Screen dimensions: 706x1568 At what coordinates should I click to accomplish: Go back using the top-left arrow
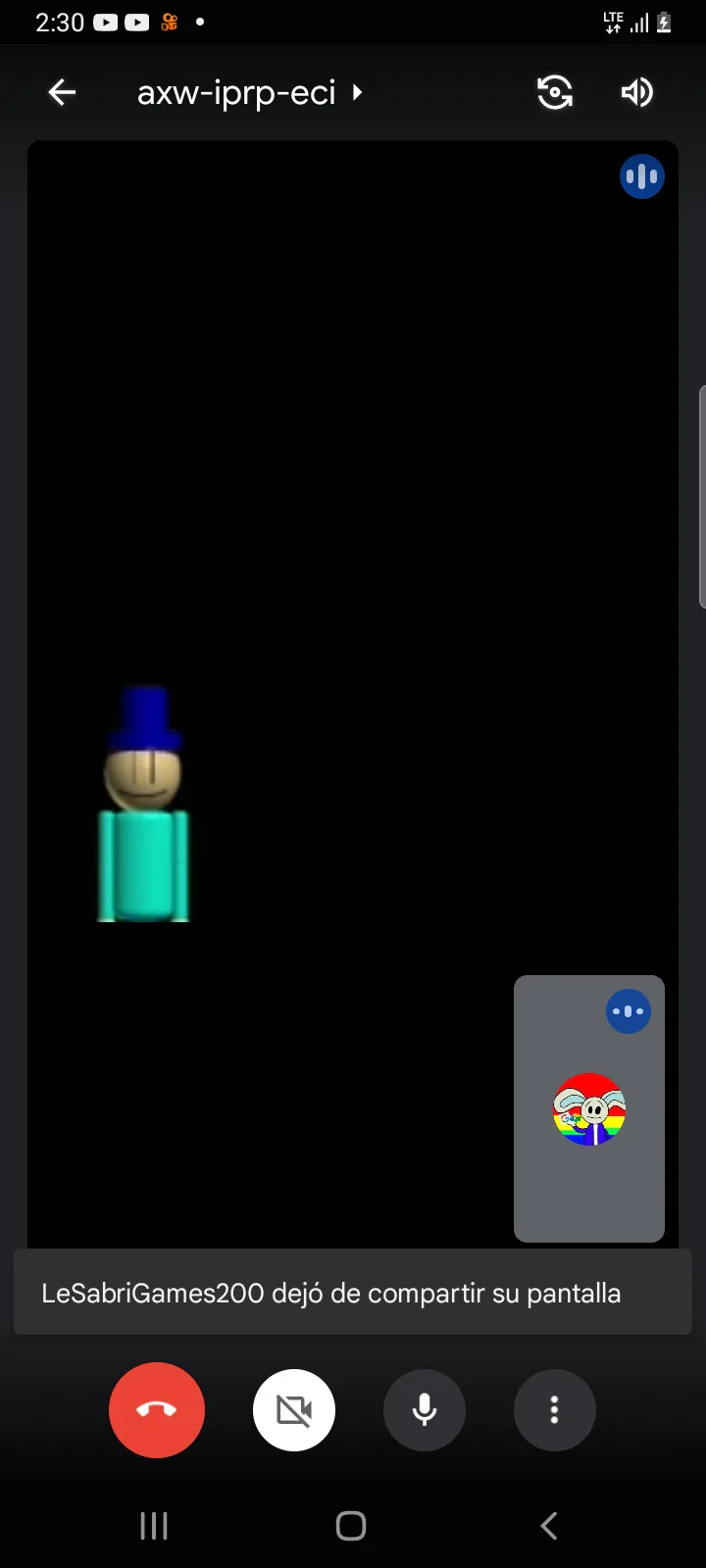click(62, 93)
